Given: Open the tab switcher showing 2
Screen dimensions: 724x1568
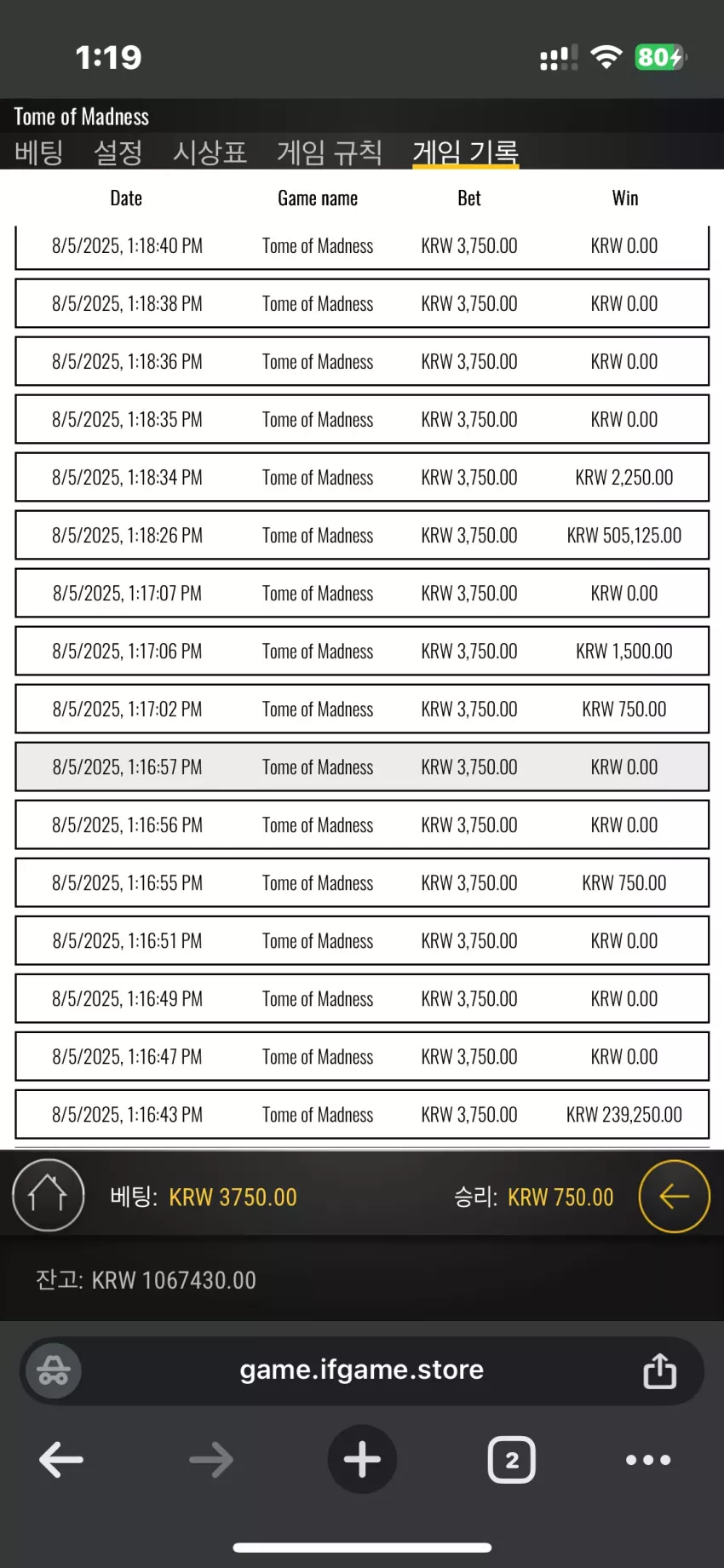Looking at the screenshot, I should 512,1459.
